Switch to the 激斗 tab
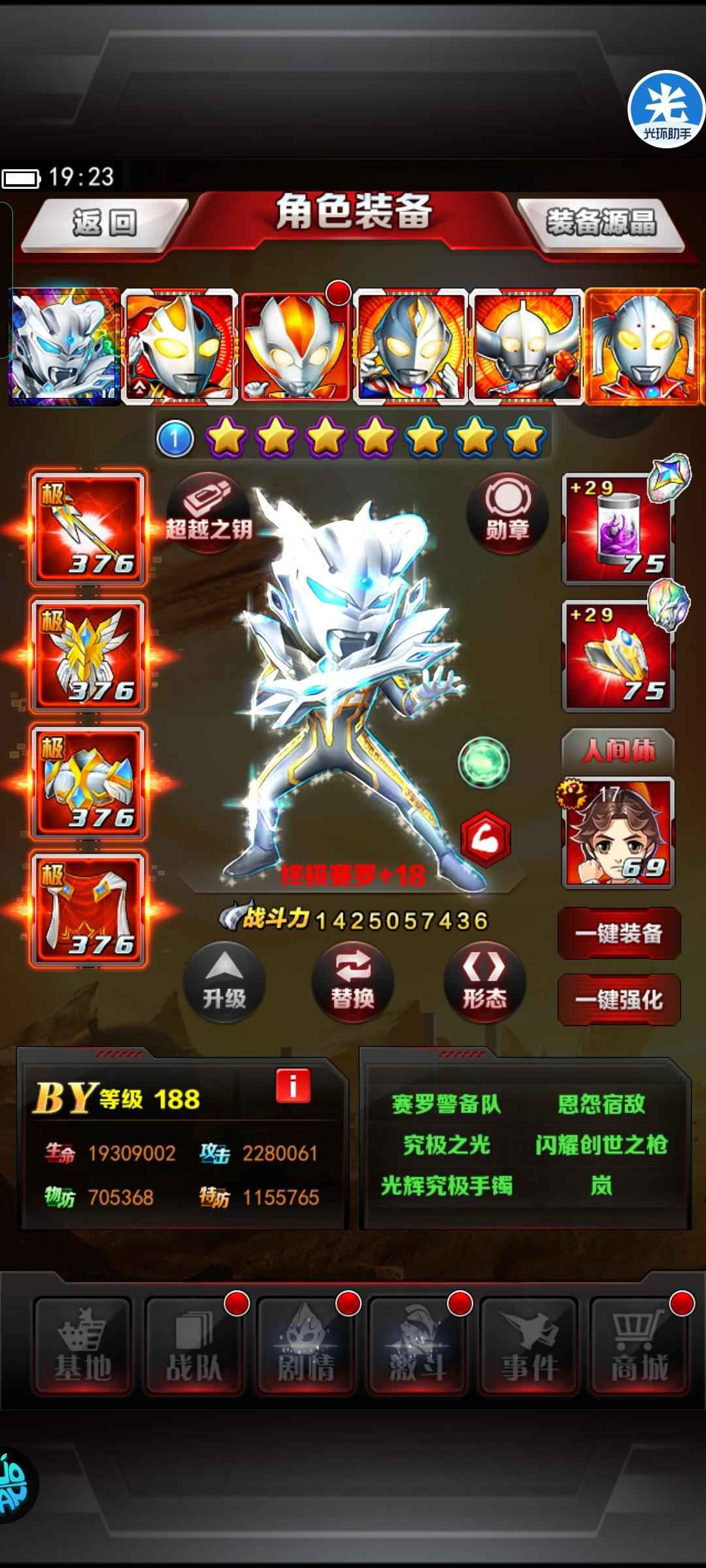This screenshot has width=706, height=1568. tap(418, 1347)
